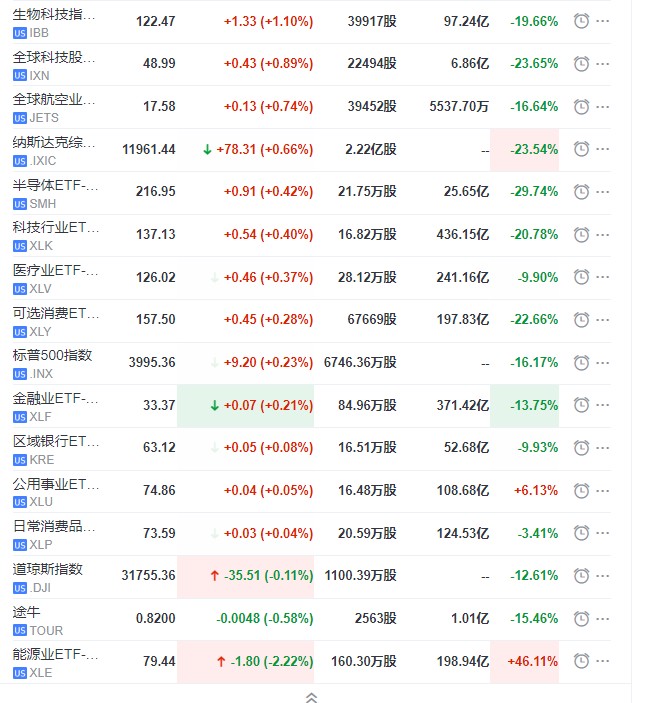View the XLU utilities ETF details

pos(55,492)
